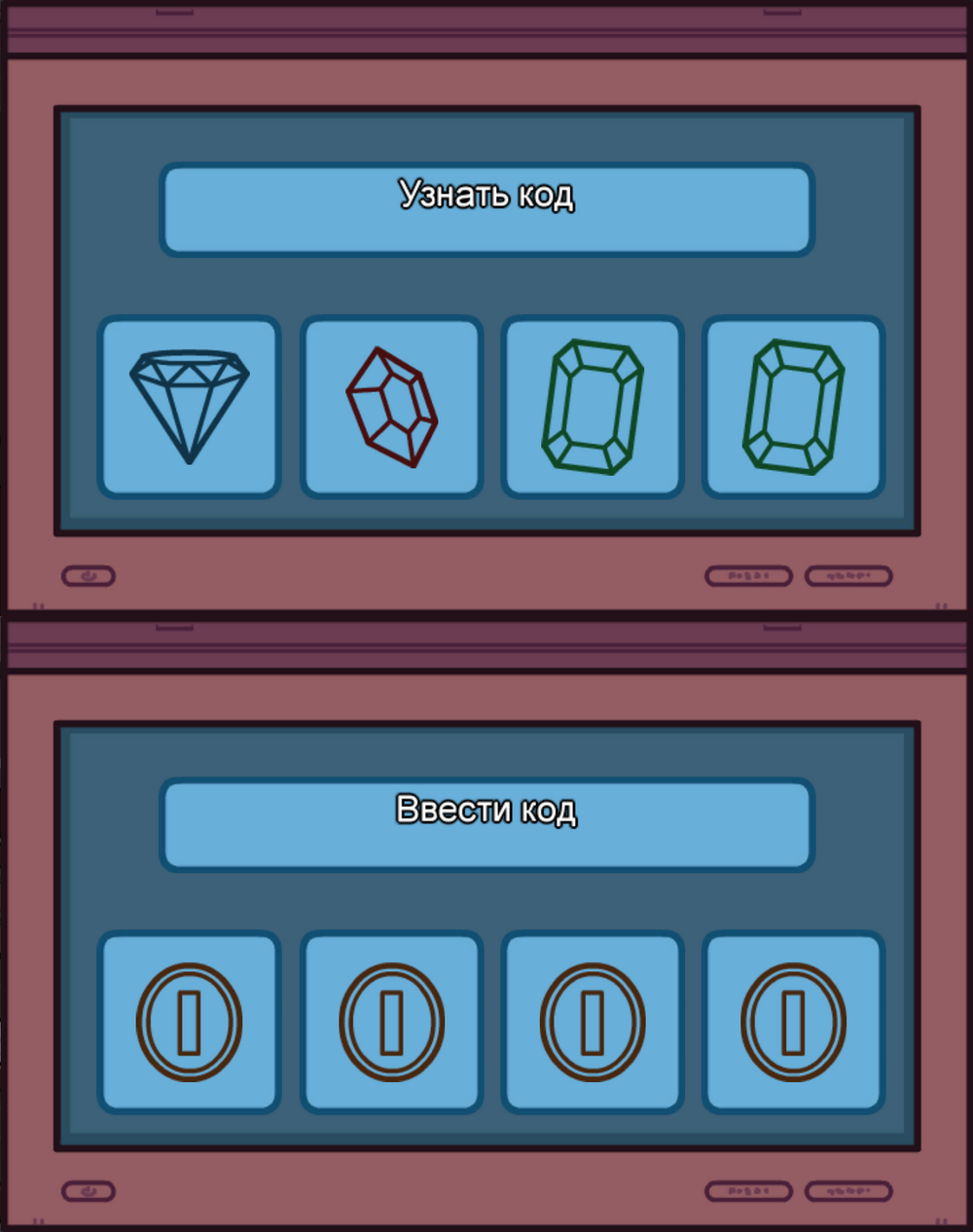Tap the last coin slot under Ввести код

pos(793,1022)
